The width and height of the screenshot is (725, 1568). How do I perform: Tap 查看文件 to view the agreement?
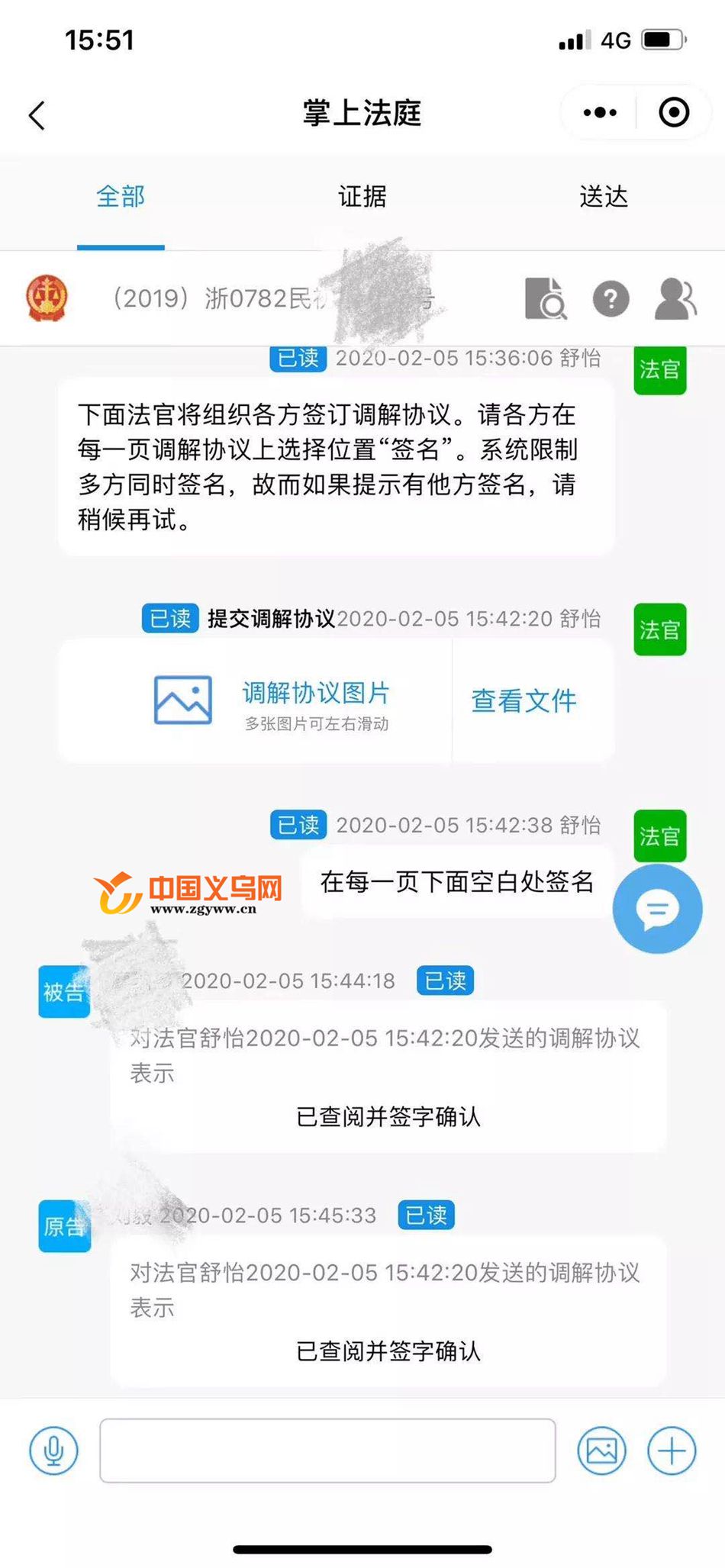(x=524, y=700)
